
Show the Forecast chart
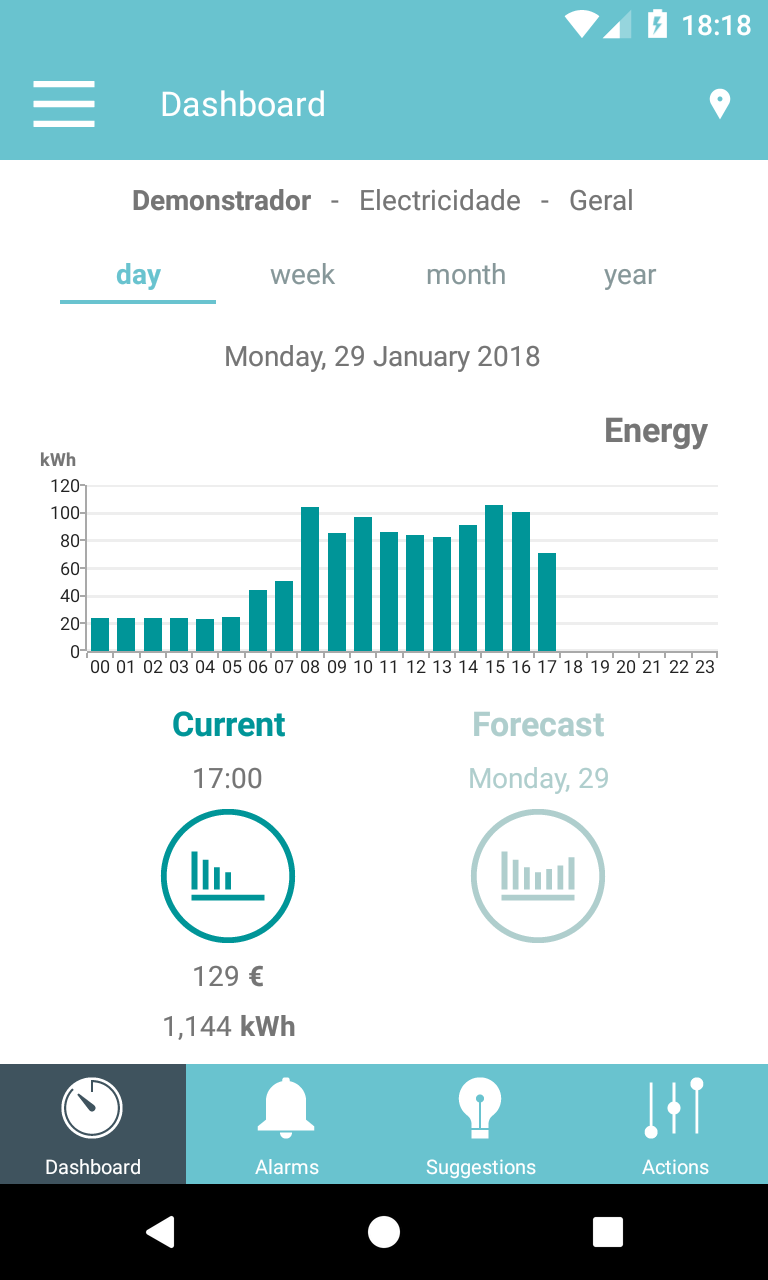538,875
